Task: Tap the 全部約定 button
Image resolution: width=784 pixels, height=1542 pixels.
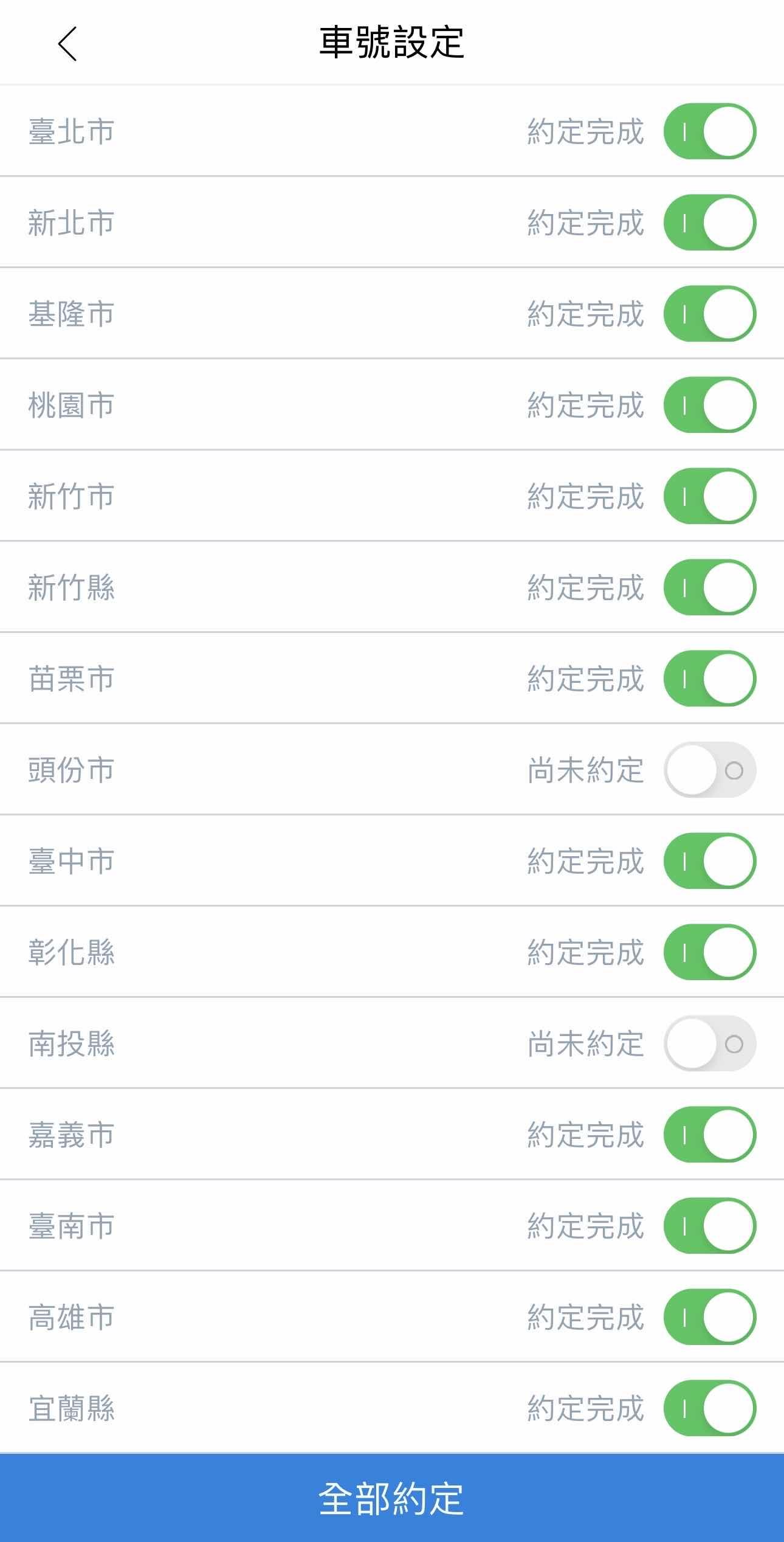Action: click(392, 1498)
